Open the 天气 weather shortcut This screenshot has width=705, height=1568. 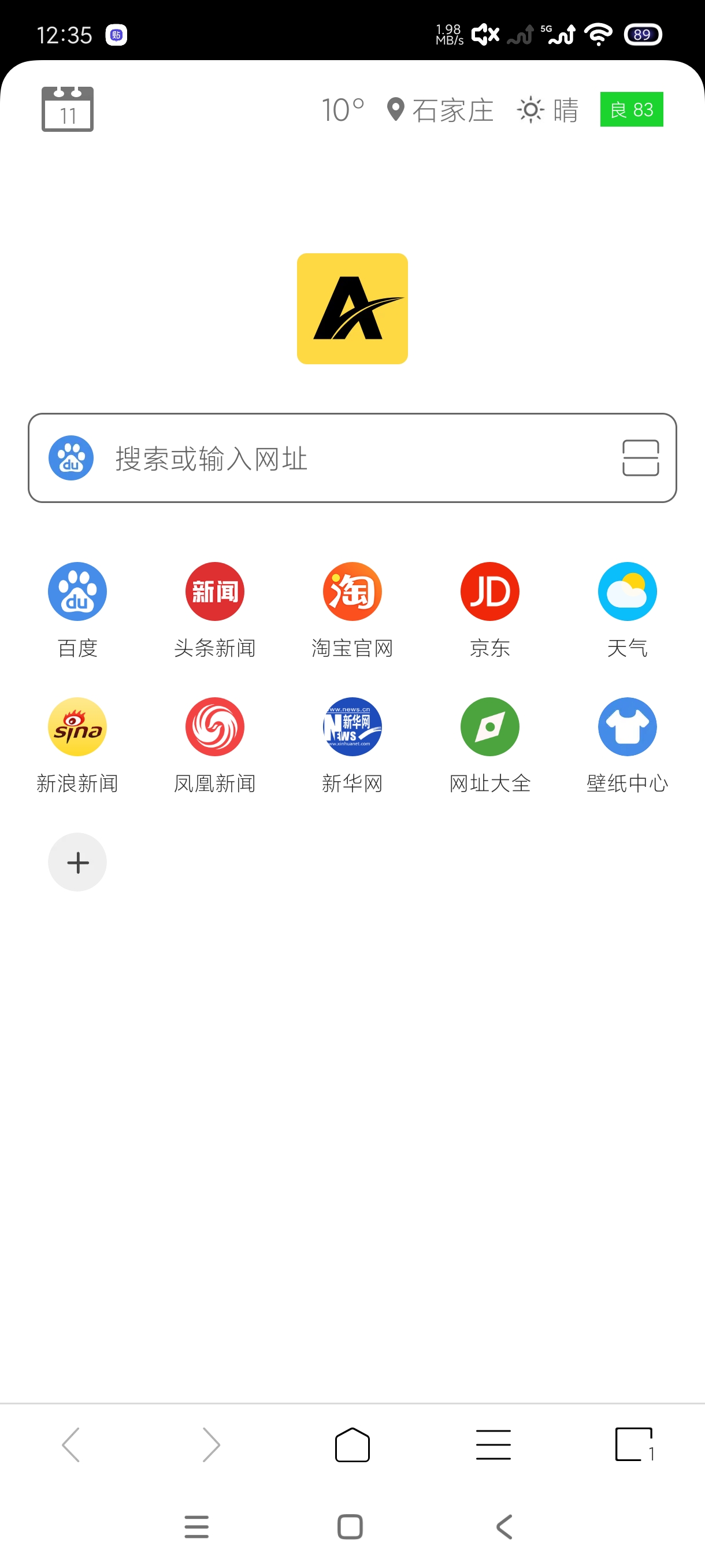point(627,591)
